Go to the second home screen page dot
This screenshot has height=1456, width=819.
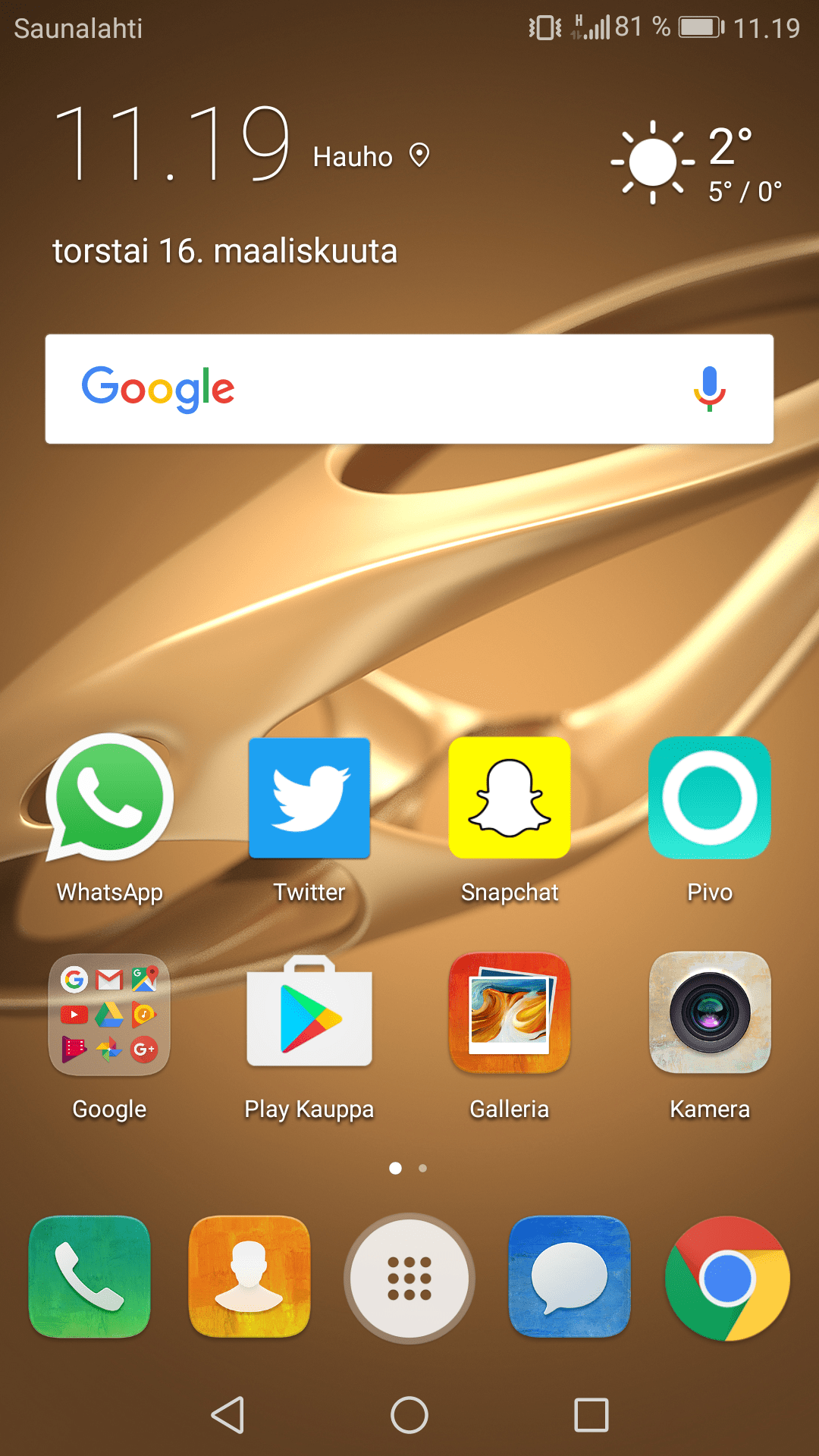coord(423,1169)
